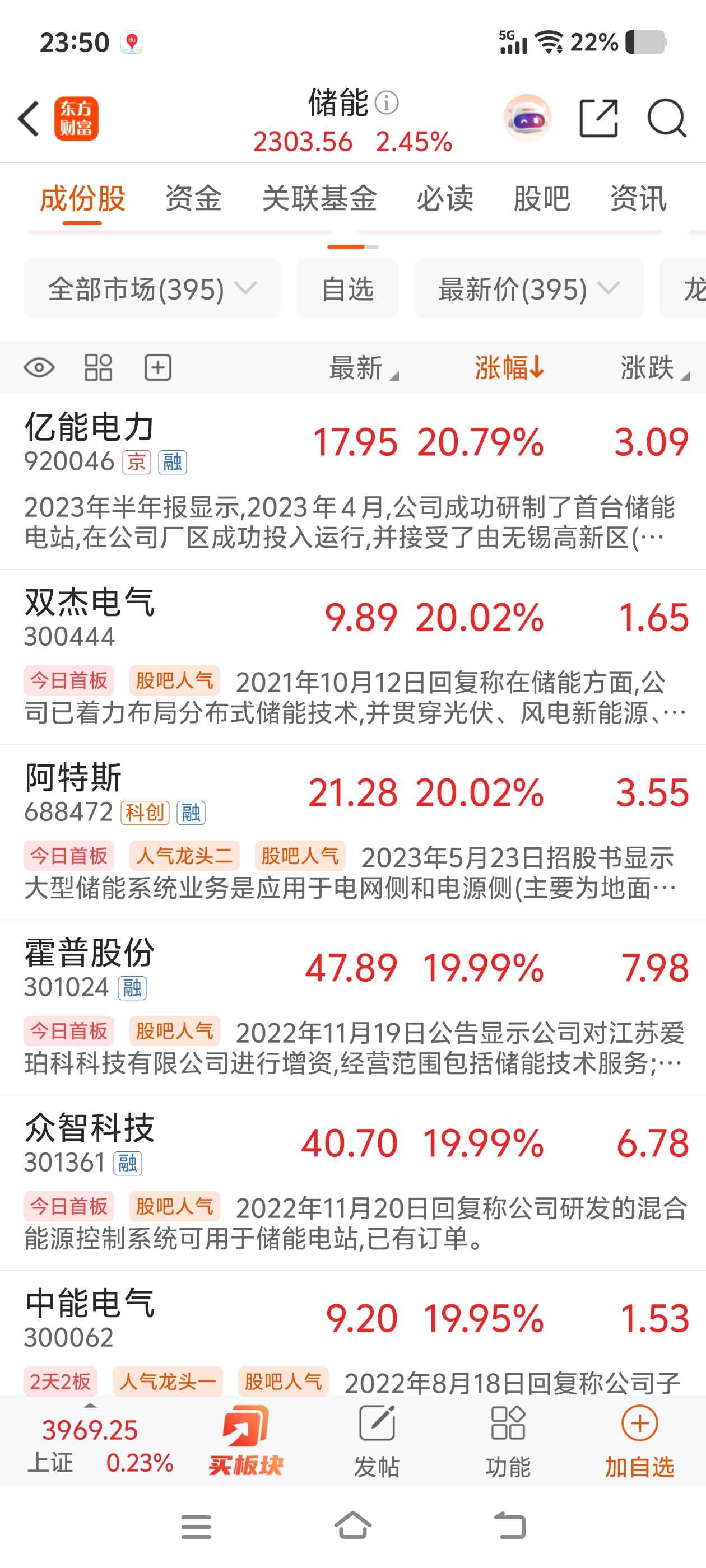Add sector via 加自选

coord(640,1441)
